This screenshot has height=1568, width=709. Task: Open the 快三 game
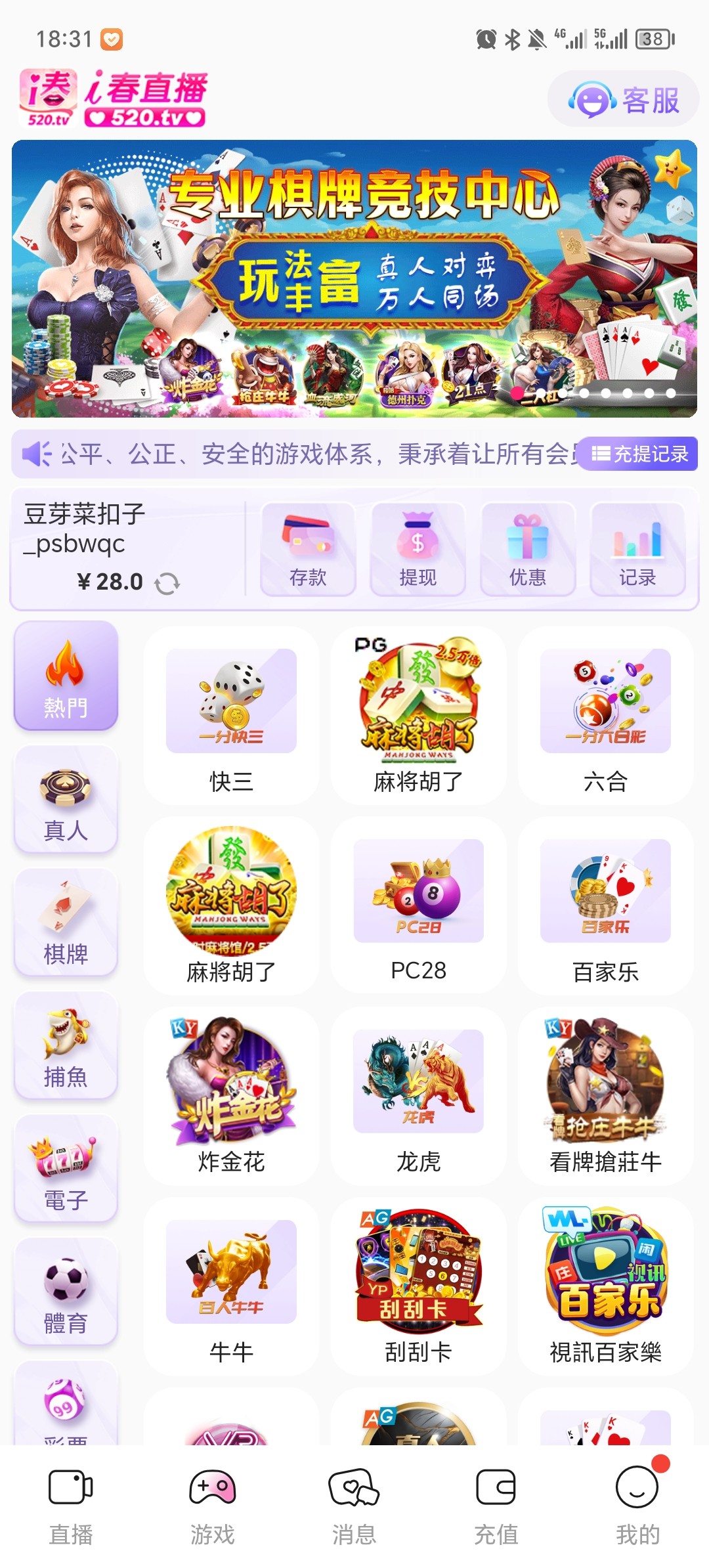click(x=231, y=717)
